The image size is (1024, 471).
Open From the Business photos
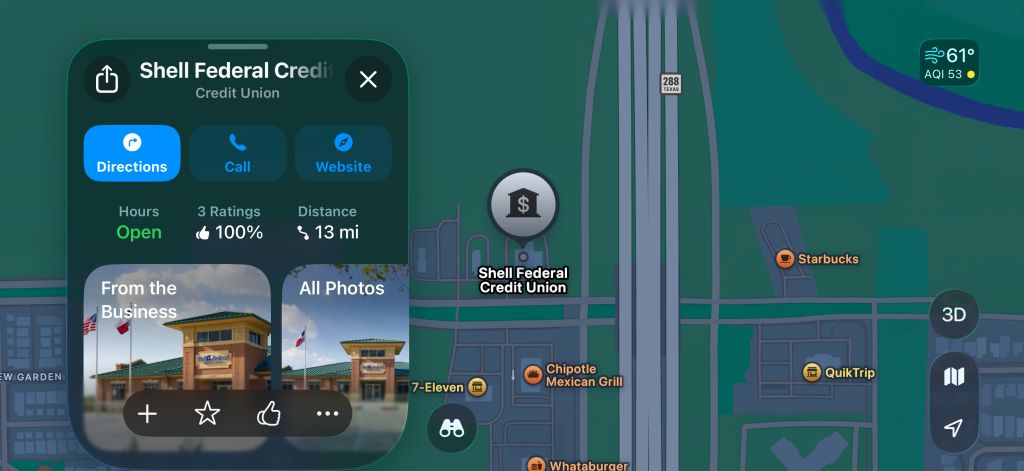point(177,330)
